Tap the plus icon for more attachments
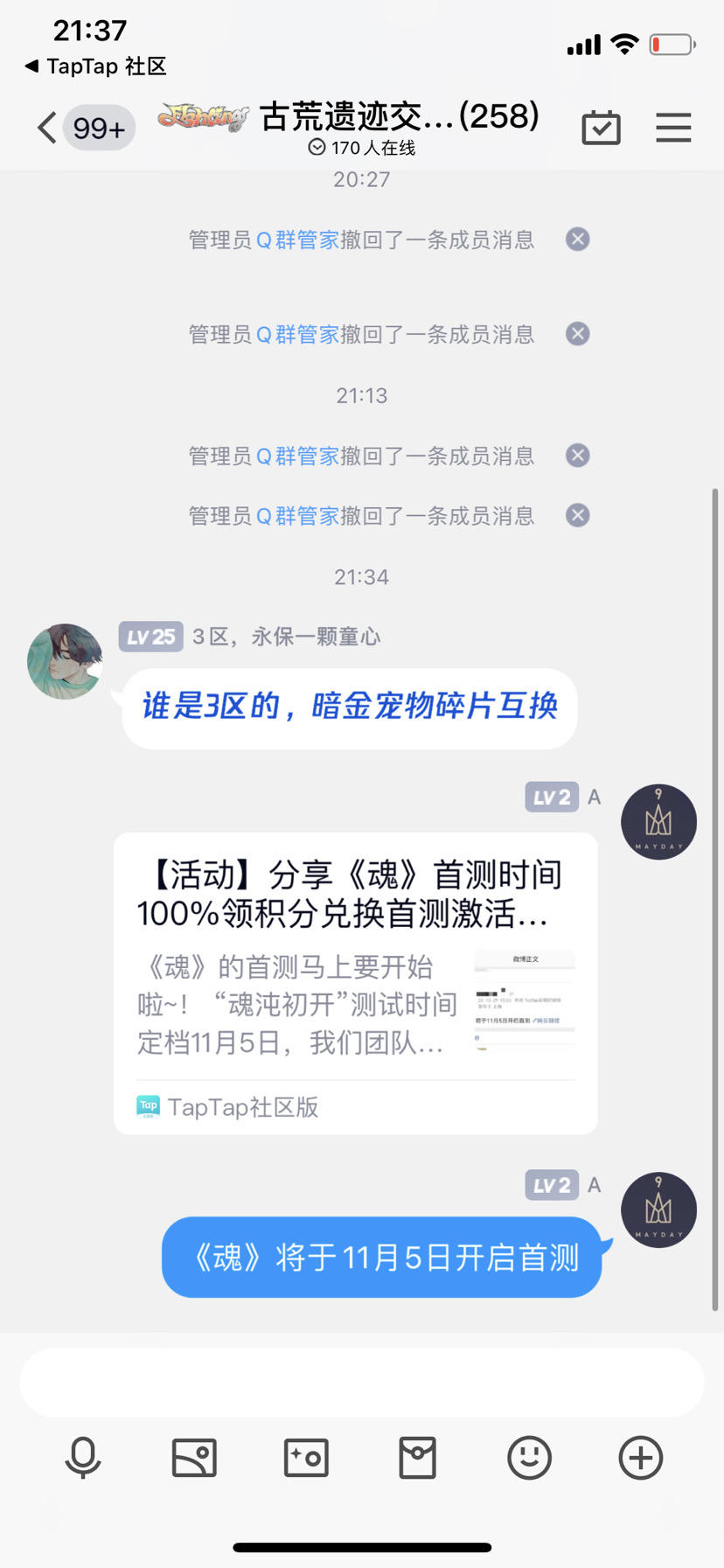This screenshot has height=1568, width=724. 640,1458
